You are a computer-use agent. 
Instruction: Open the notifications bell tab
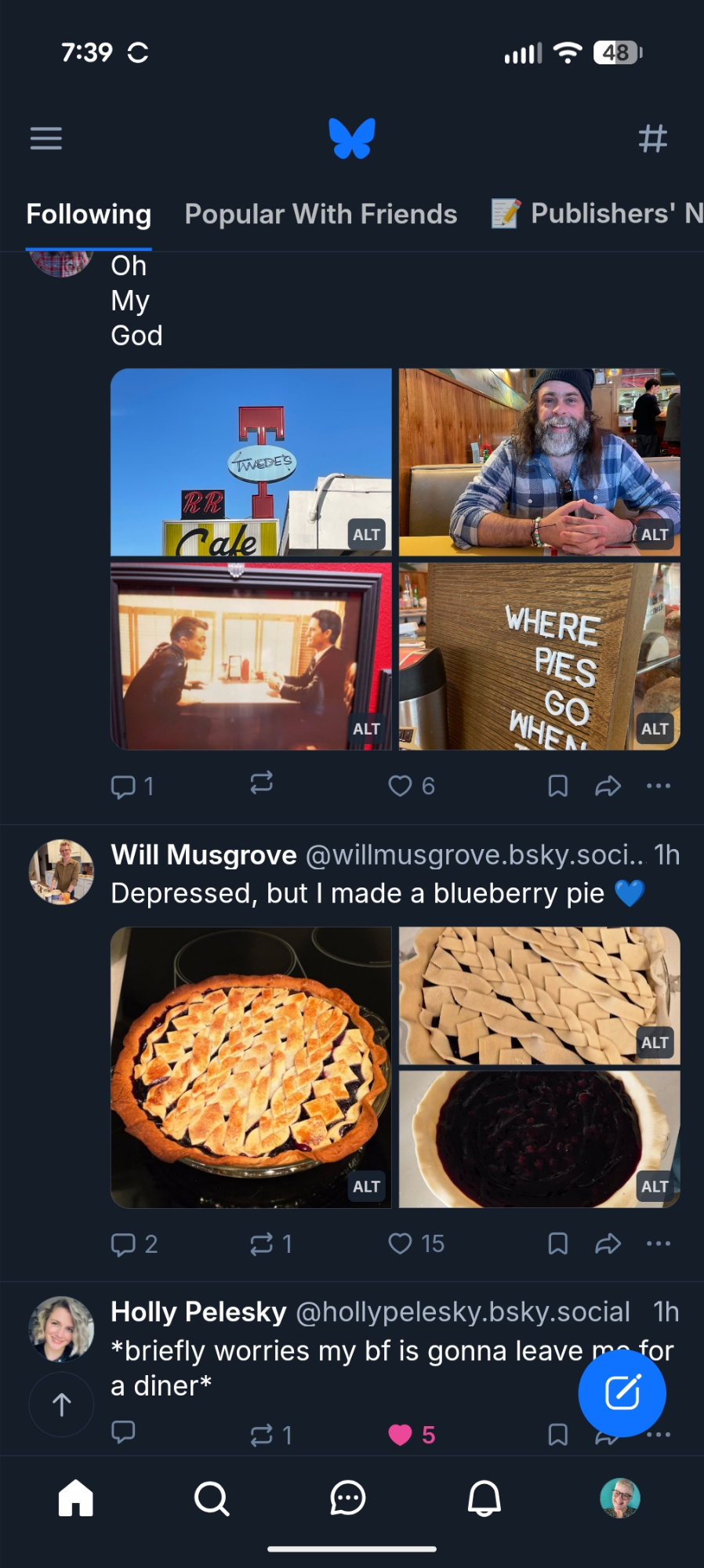[484, 1499]
